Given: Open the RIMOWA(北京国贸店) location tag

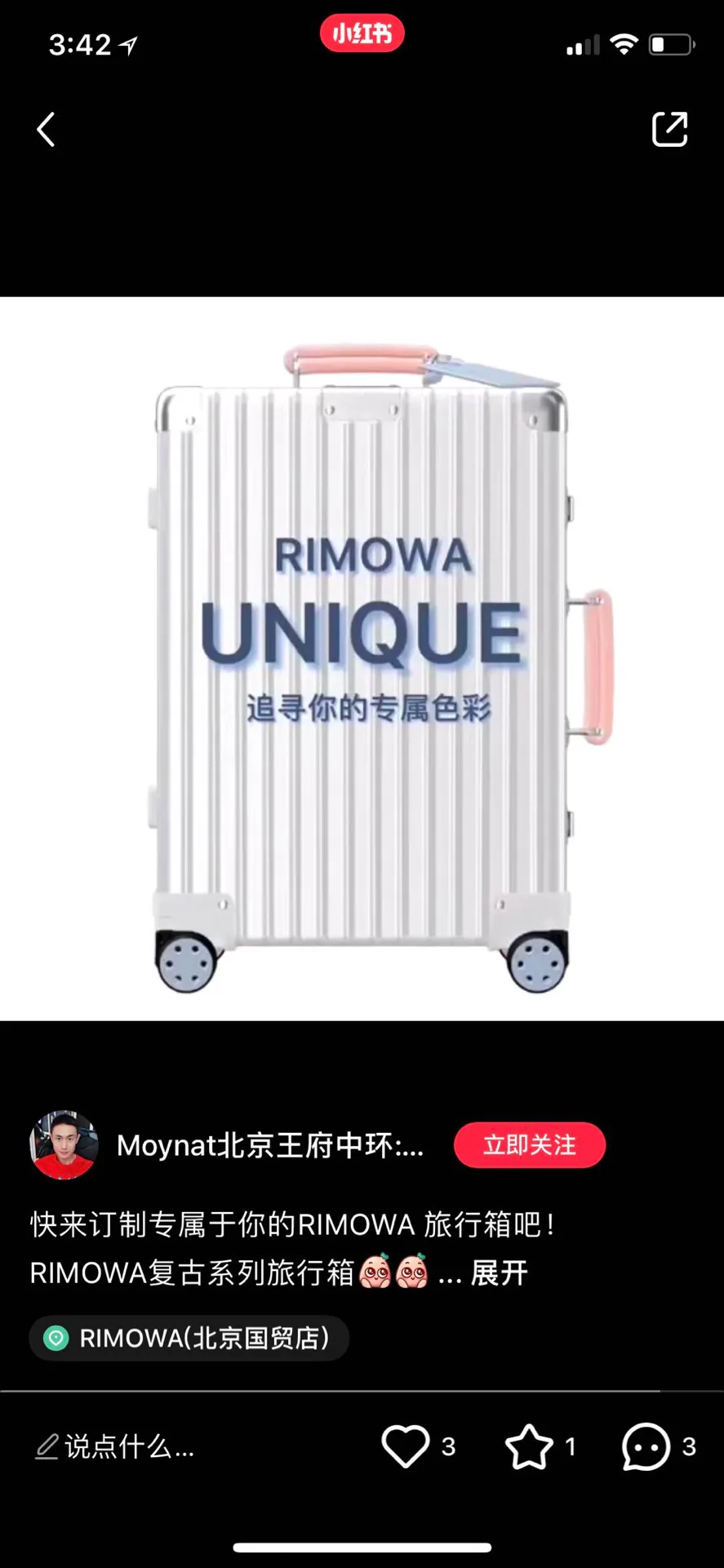Looking at the screenshot, I should pyautogui.click(x=189, y=1338).
